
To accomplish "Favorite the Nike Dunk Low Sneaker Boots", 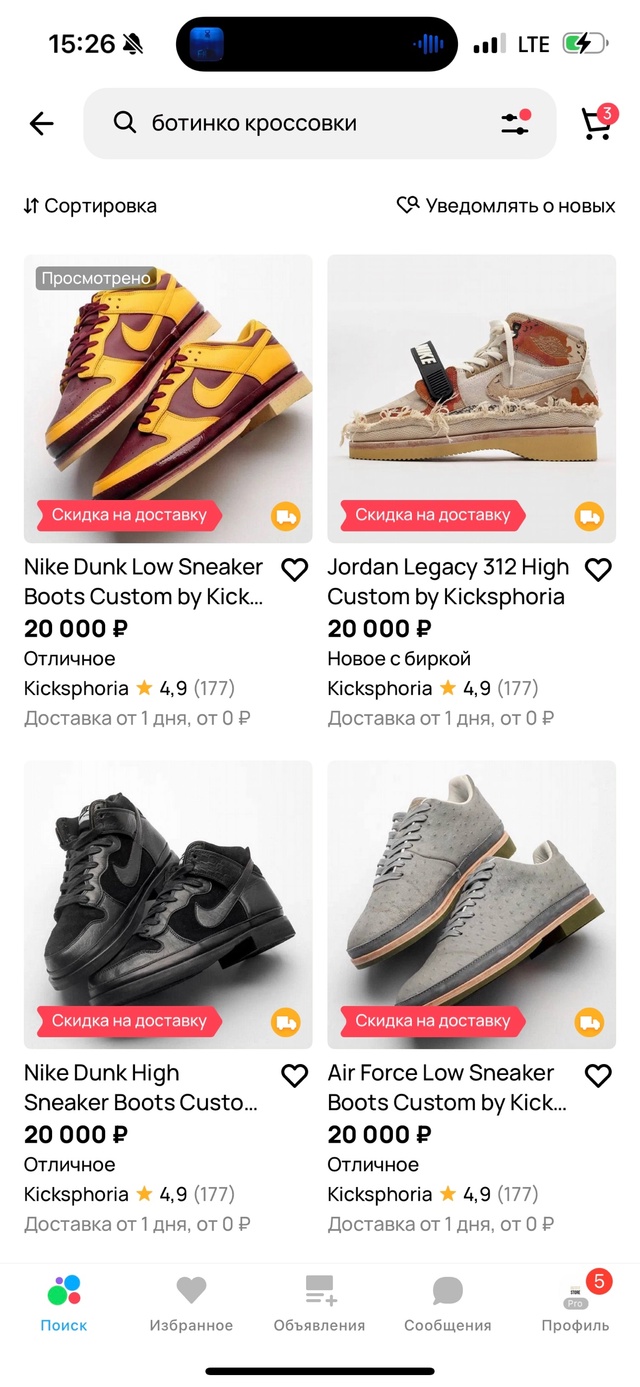I will click(x=294, y=570).
